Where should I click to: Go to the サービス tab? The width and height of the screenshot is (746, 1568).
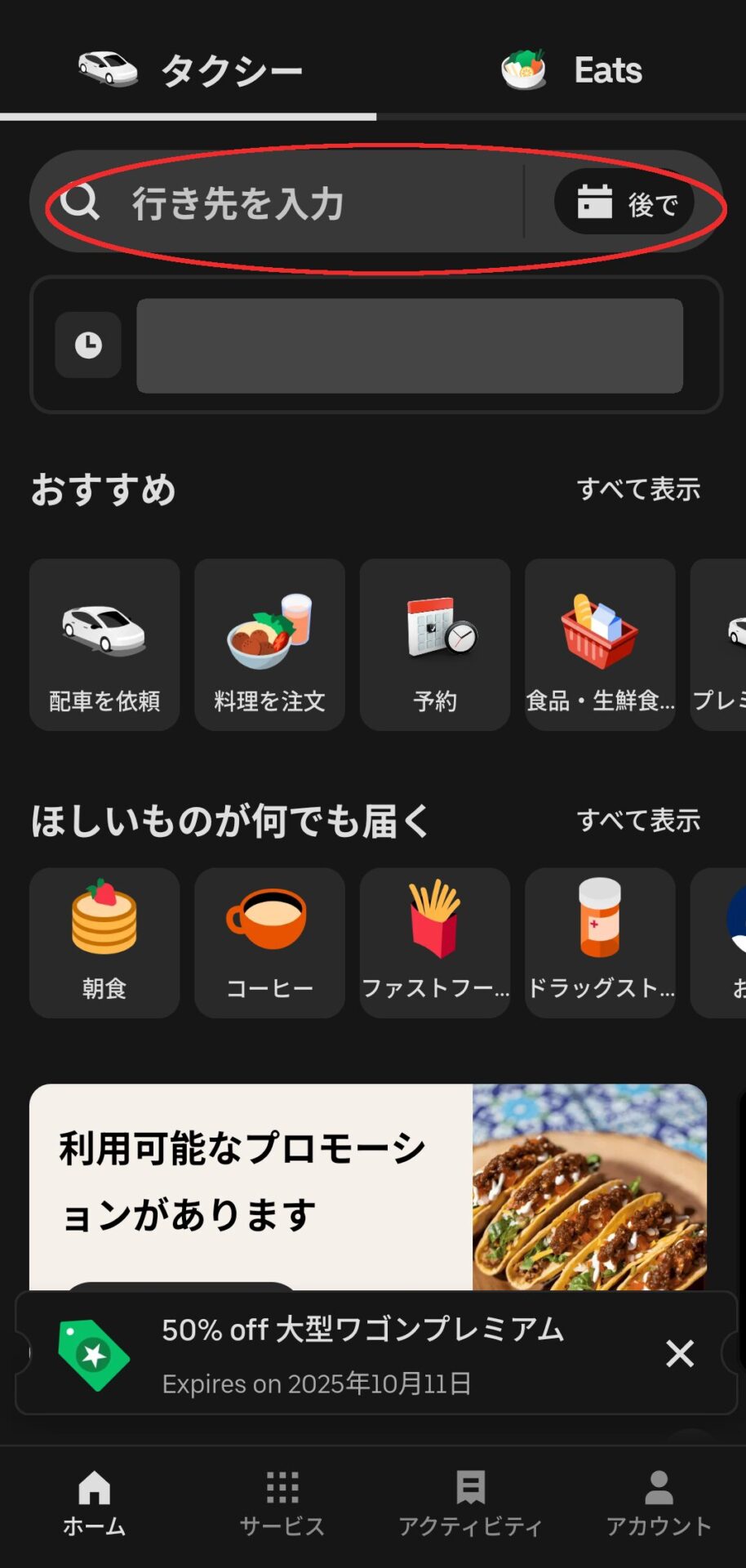282,1503
